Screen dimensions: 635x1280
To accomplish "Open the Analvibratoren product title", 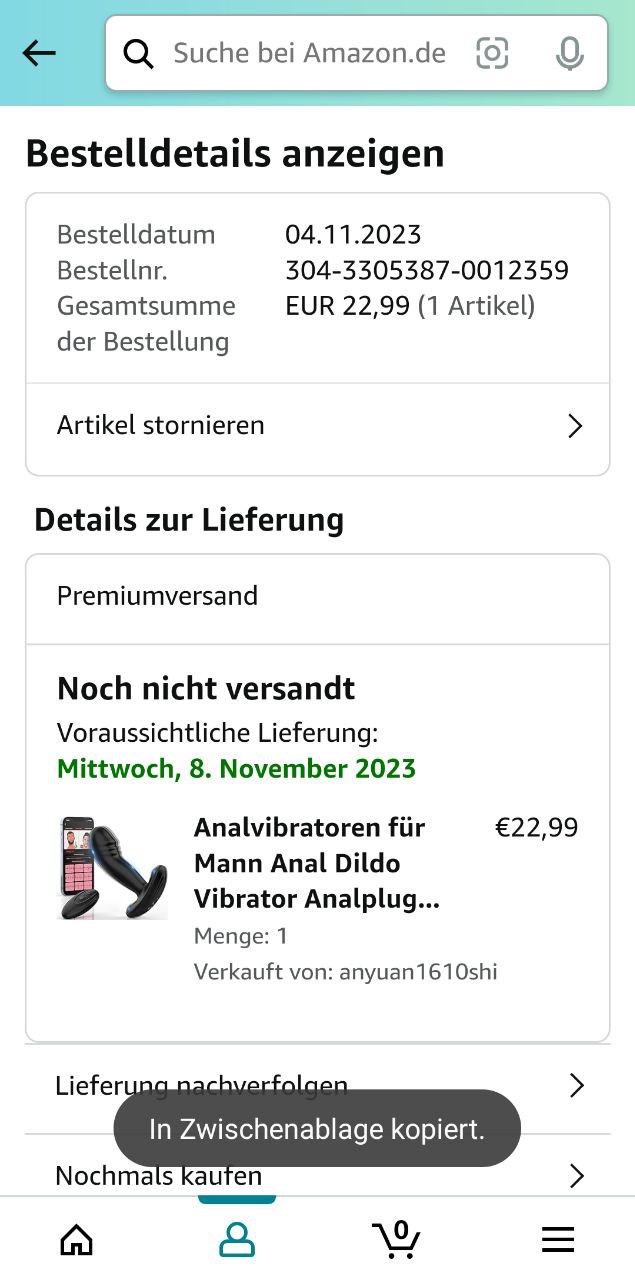I will click(x=316, y=862).
